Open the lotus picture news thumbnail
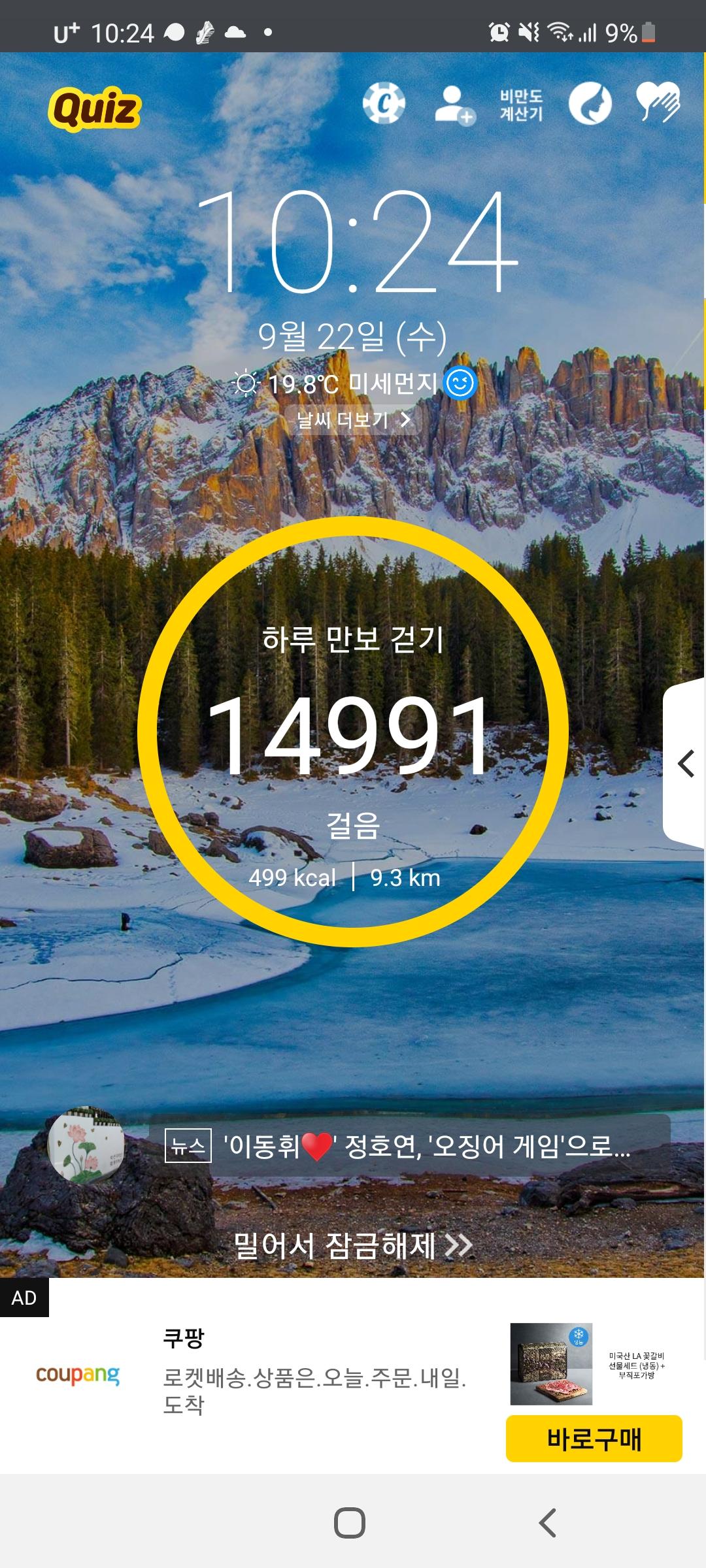Viewport: 706px width, 1568px height. coord(86,1145)
